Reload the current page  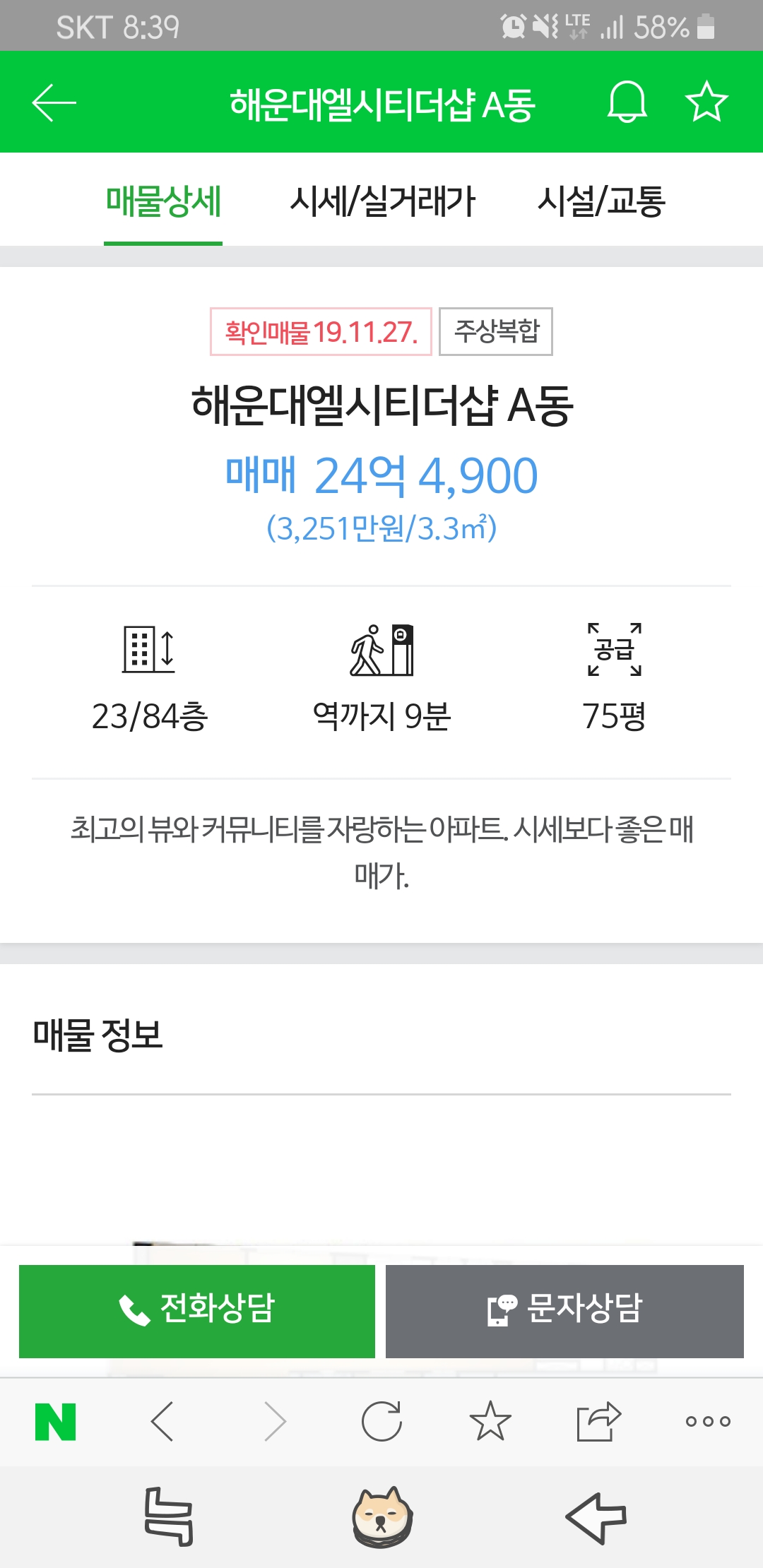[381, 1421]
